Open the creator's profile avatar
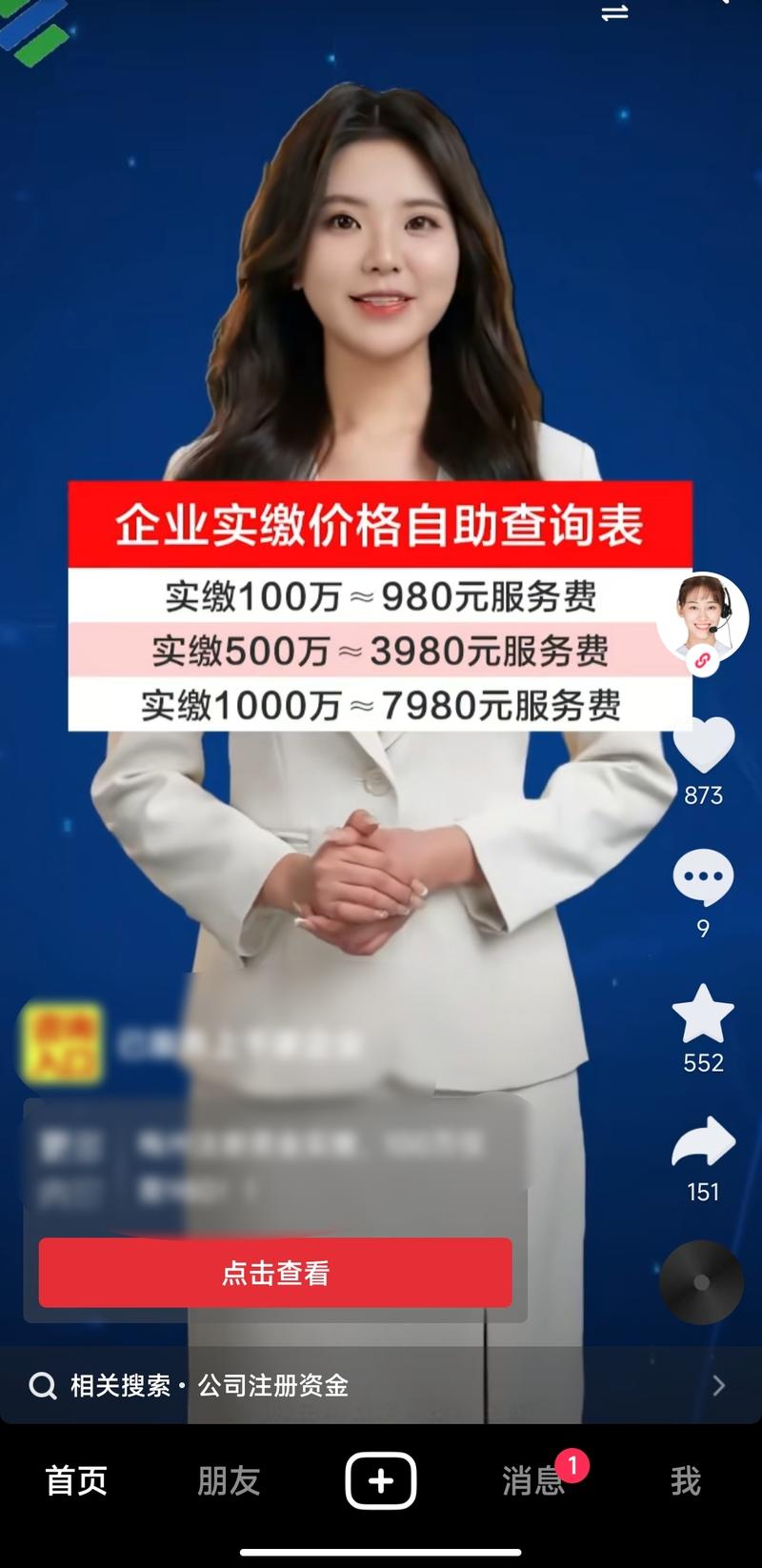Image resolution: width=762 pixels, height=1568 pixels. [703, 614]
